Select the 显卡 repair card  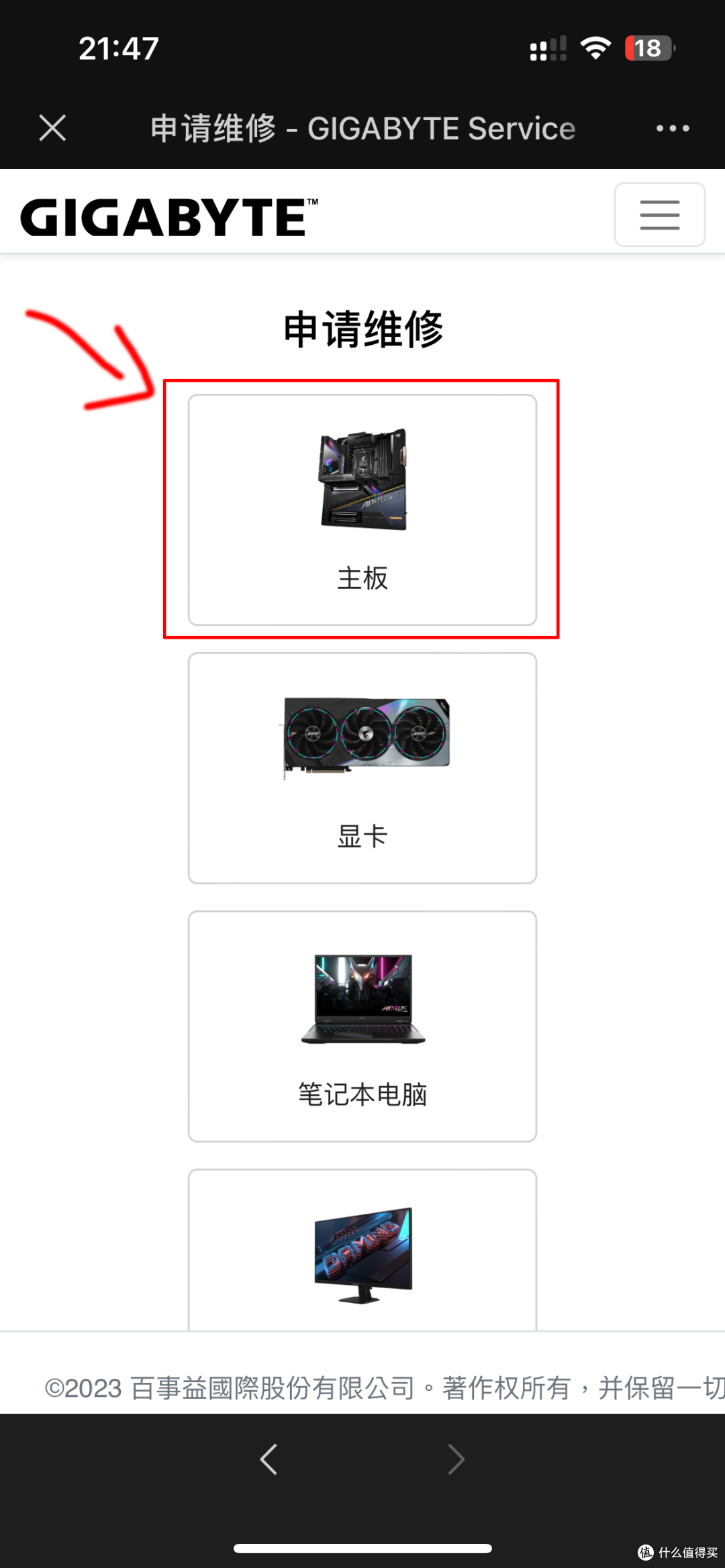[362, 768]
